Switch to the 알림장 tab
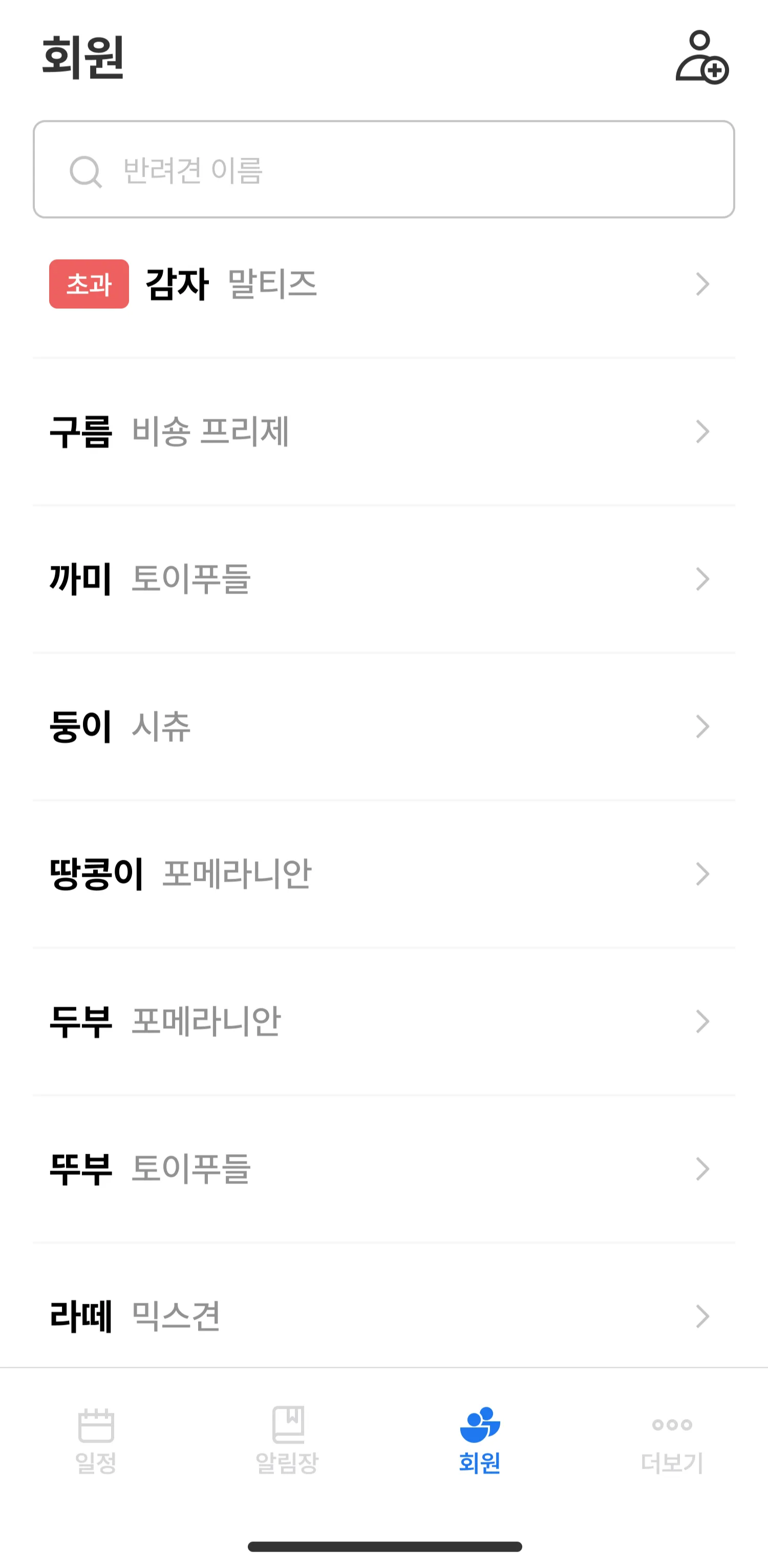This screenshot has height=1568, width=768. [288, 1440]
